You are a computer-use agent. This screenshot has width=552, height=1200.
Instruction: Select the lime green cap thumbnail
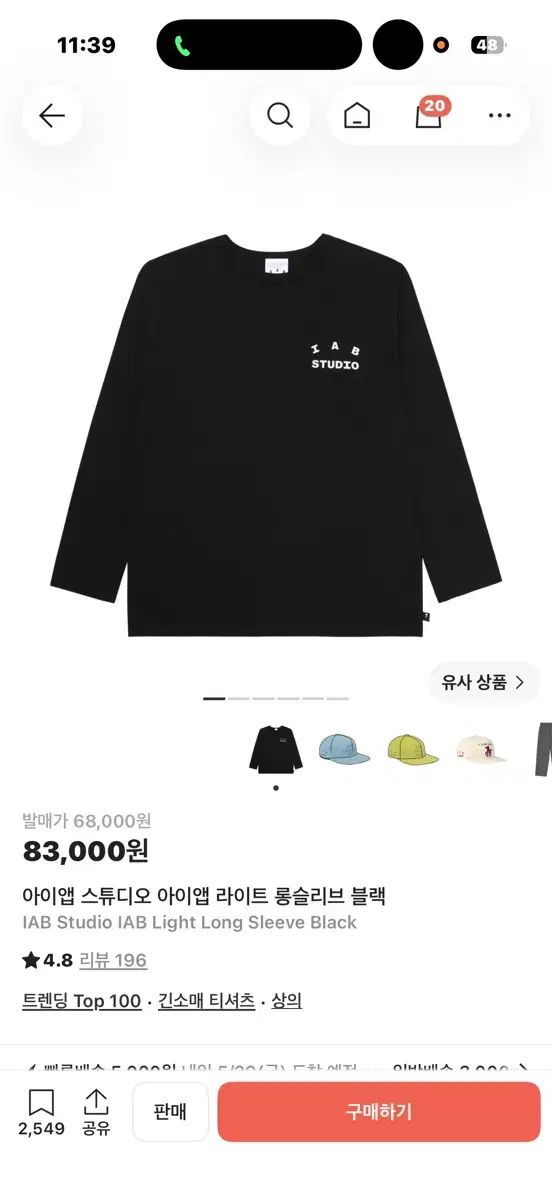(x=413, y=748)
